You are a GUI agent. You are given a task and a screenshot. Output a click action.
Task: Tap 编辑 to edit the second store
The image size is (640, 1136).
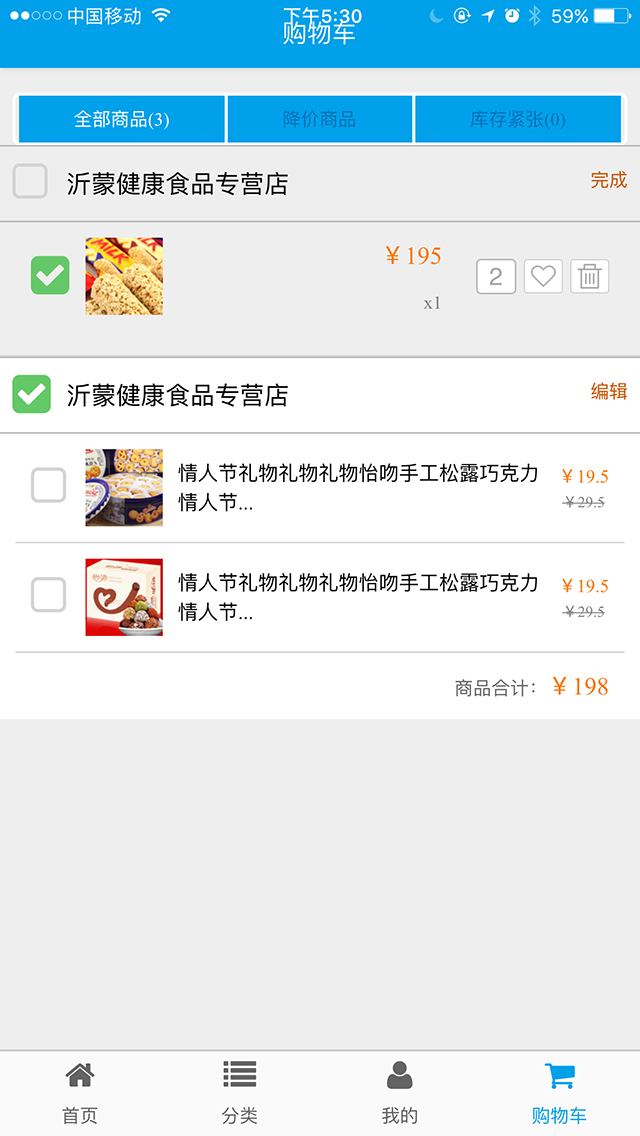click(x=608, y=391)
